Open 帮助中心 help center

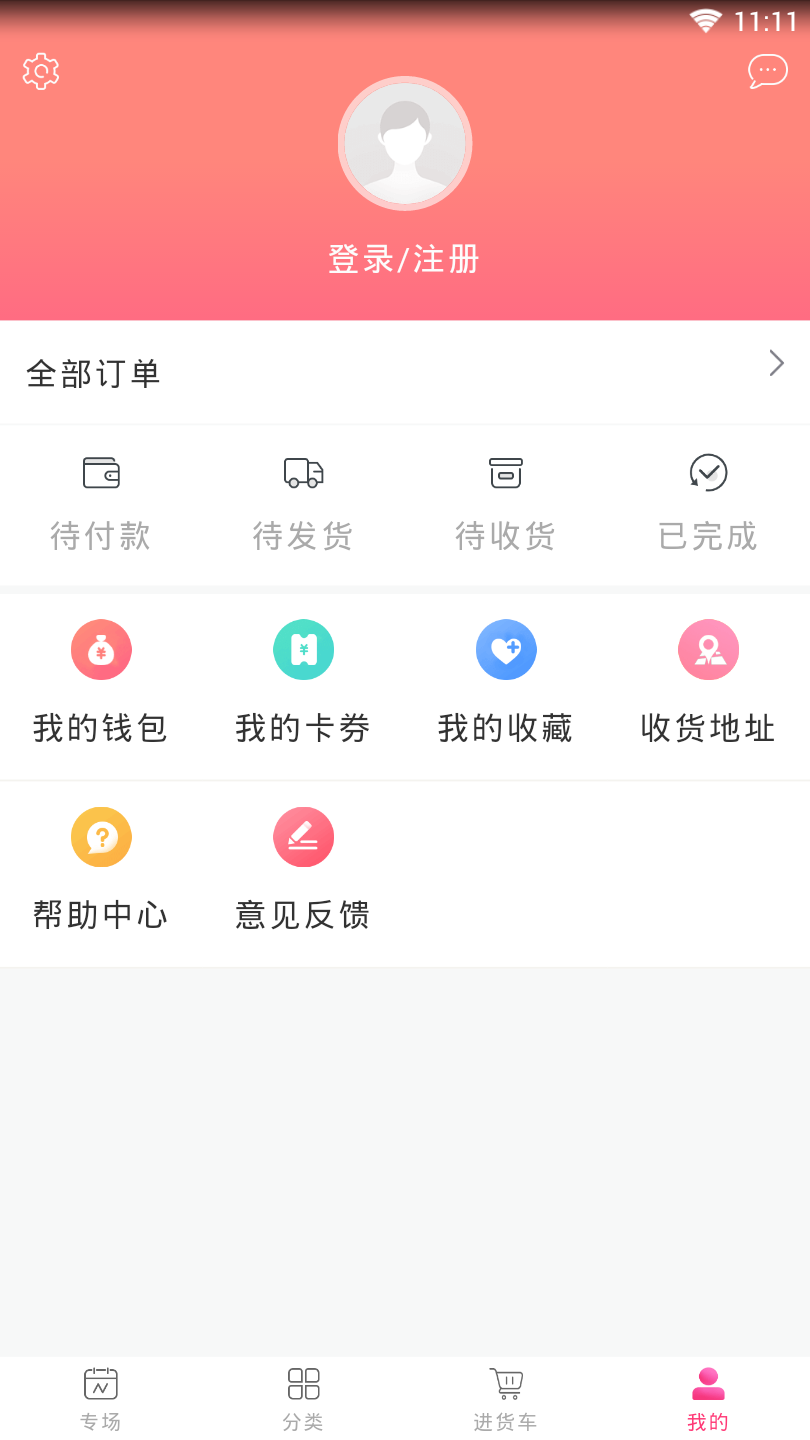pyautogui.click(x=101, y=872)
